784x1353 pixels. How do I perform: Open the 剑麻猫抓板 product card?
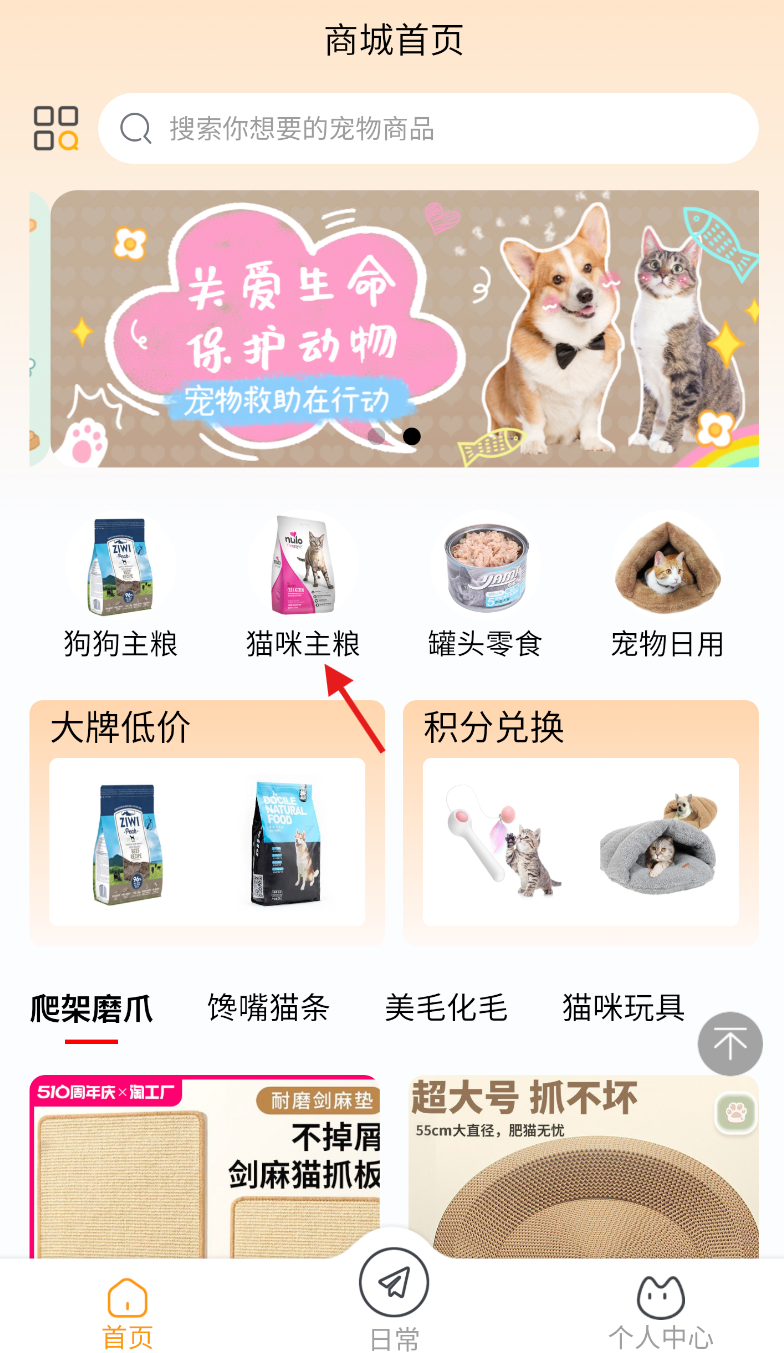[x=205, y=1166]
